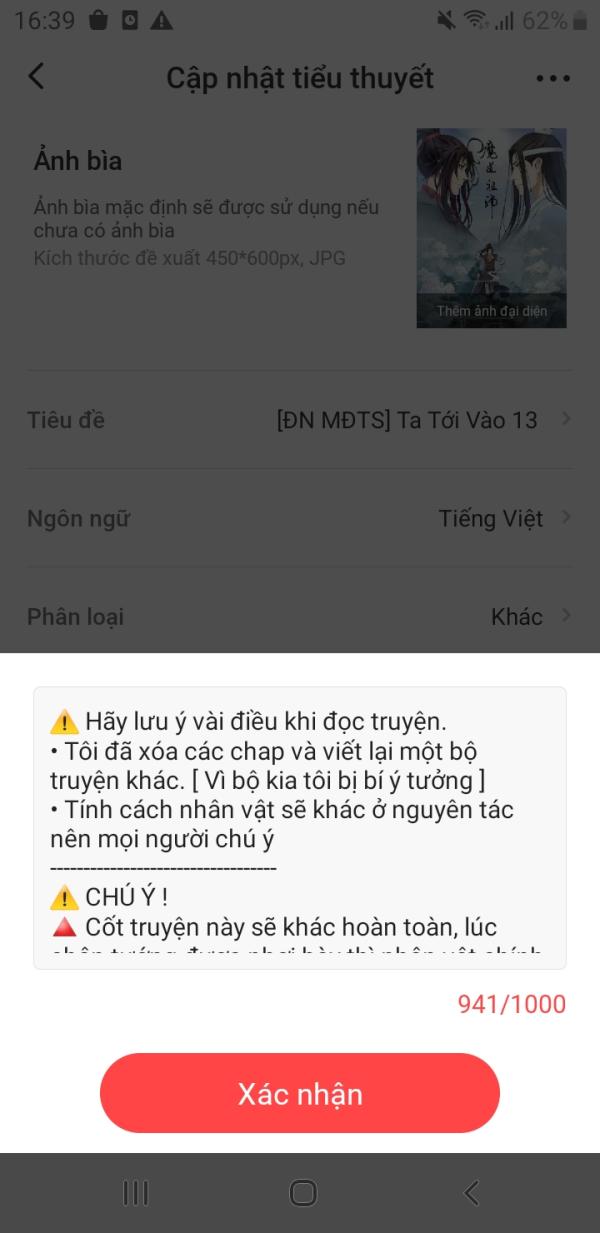Change the cover image thumbnail
Image resolution: width=600 pixels, height=1233 pixels.
pyautogui.click(x=491, y=228)
